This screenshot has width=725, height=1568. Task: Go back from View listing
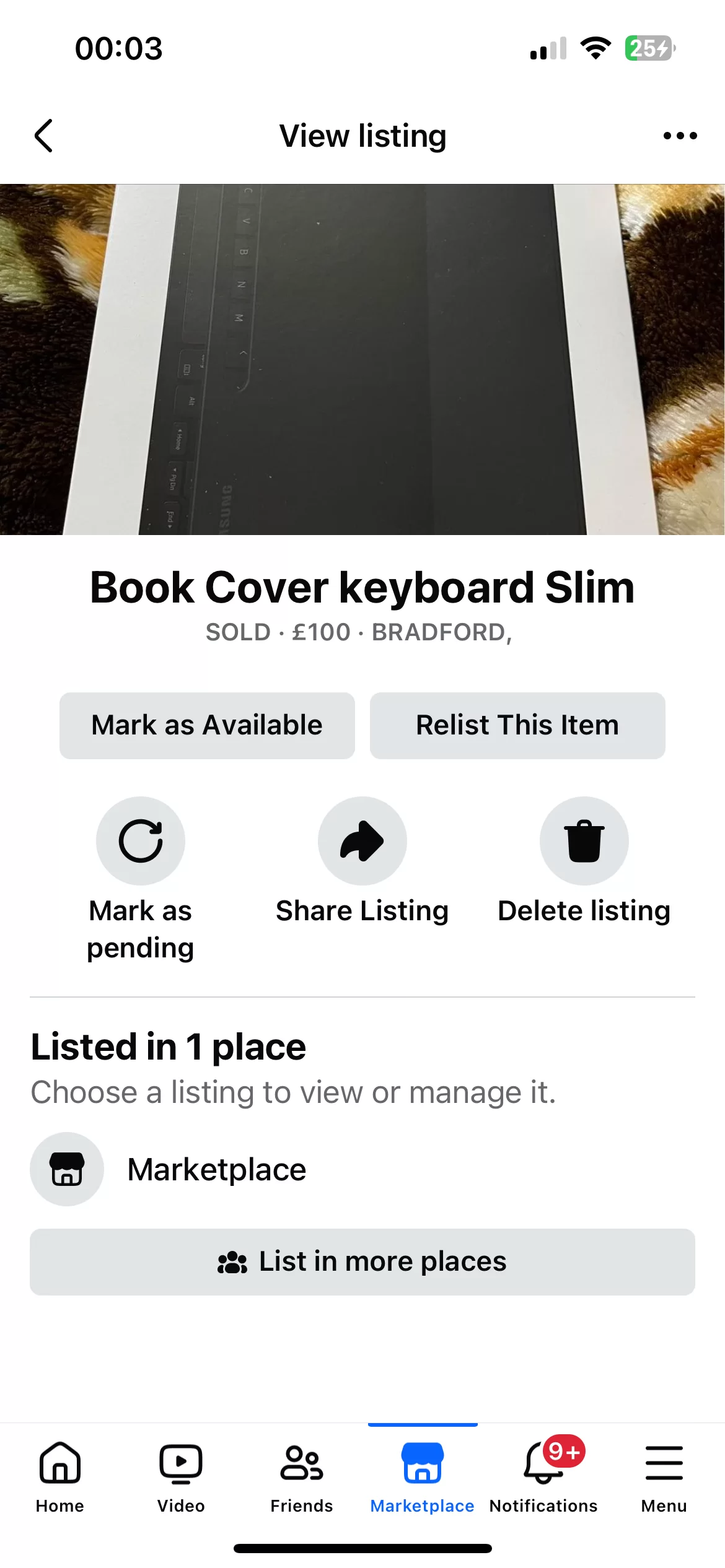[43, 136]
